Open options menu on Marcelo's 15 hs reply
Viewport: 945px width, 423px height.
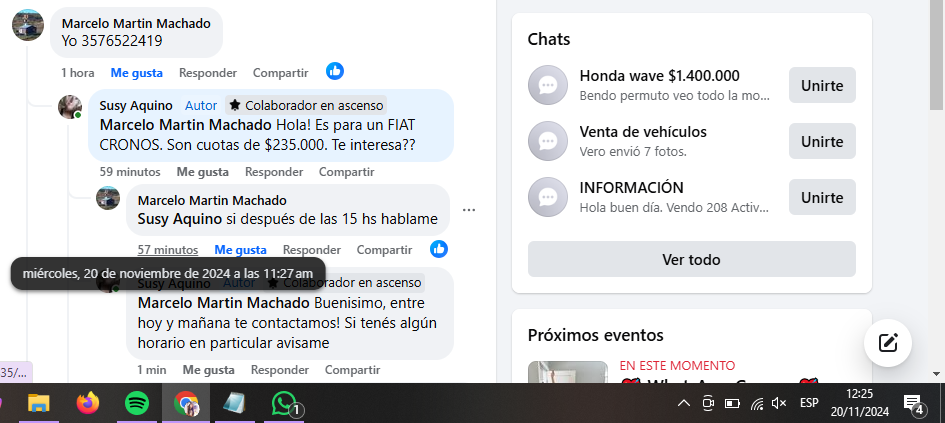pyautogui.click(x=469, y=210)
